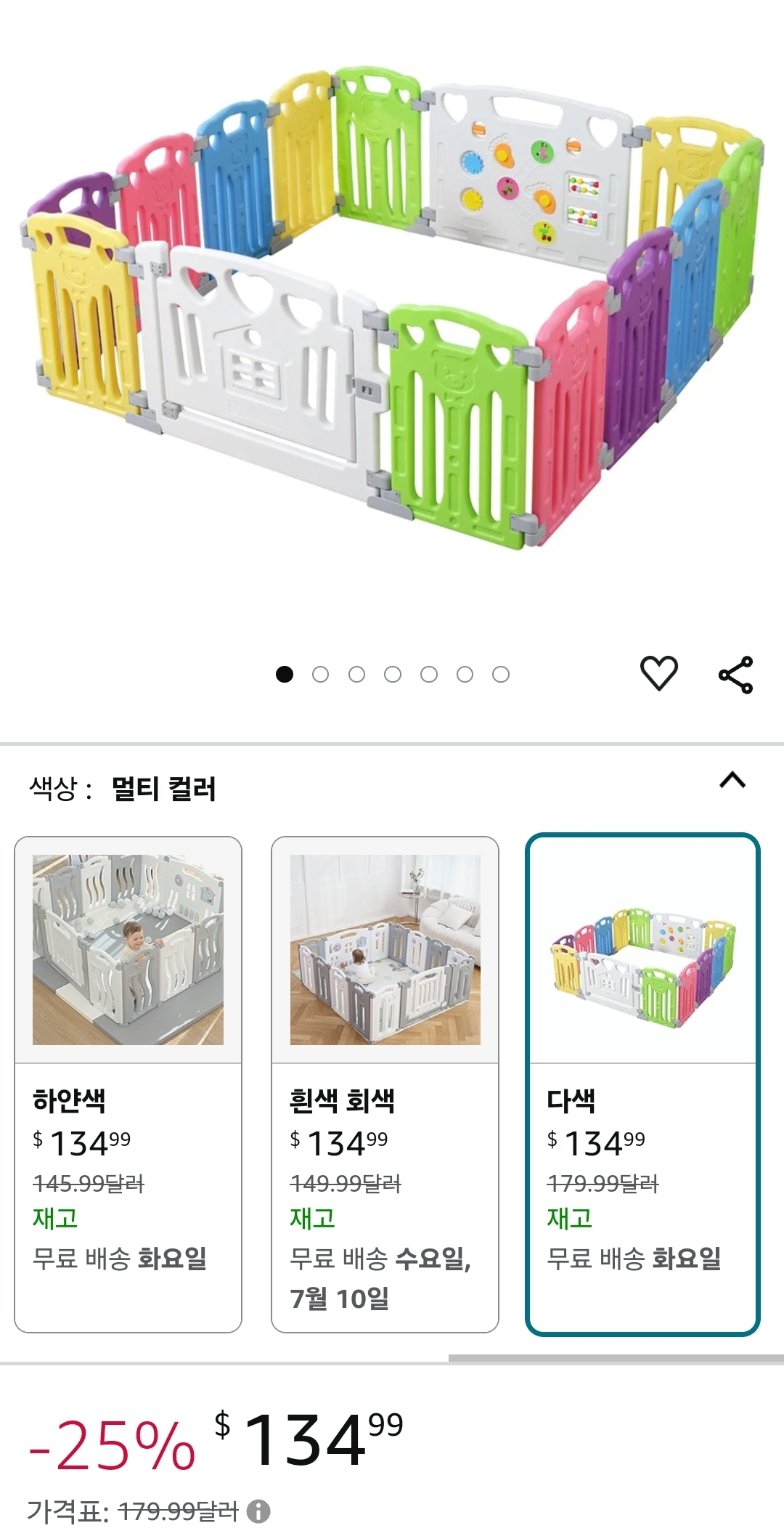Screen dimensions: 784x1536
Task: Add product to wish list with heart icon
Action: 658,673
